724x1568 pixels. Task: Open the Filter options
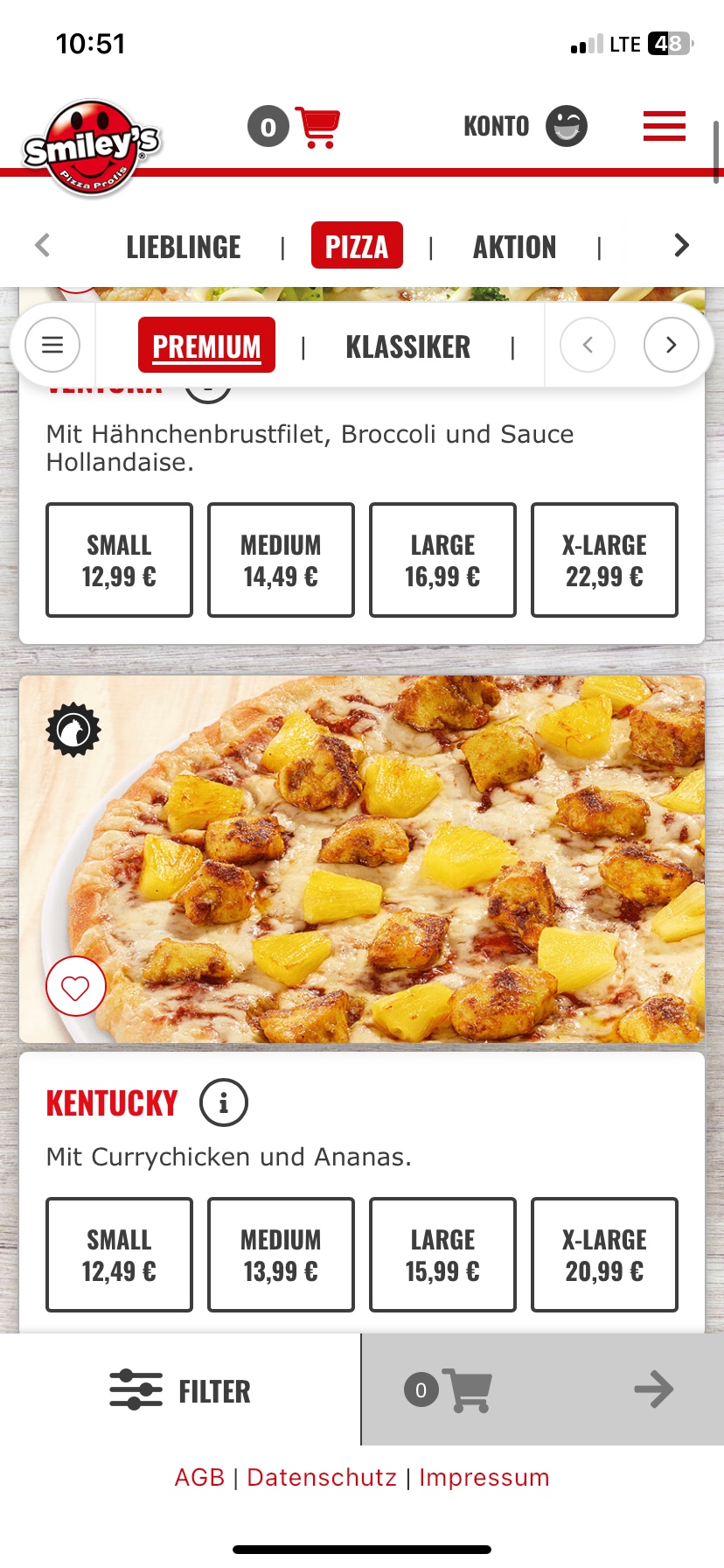point(180,1390)
